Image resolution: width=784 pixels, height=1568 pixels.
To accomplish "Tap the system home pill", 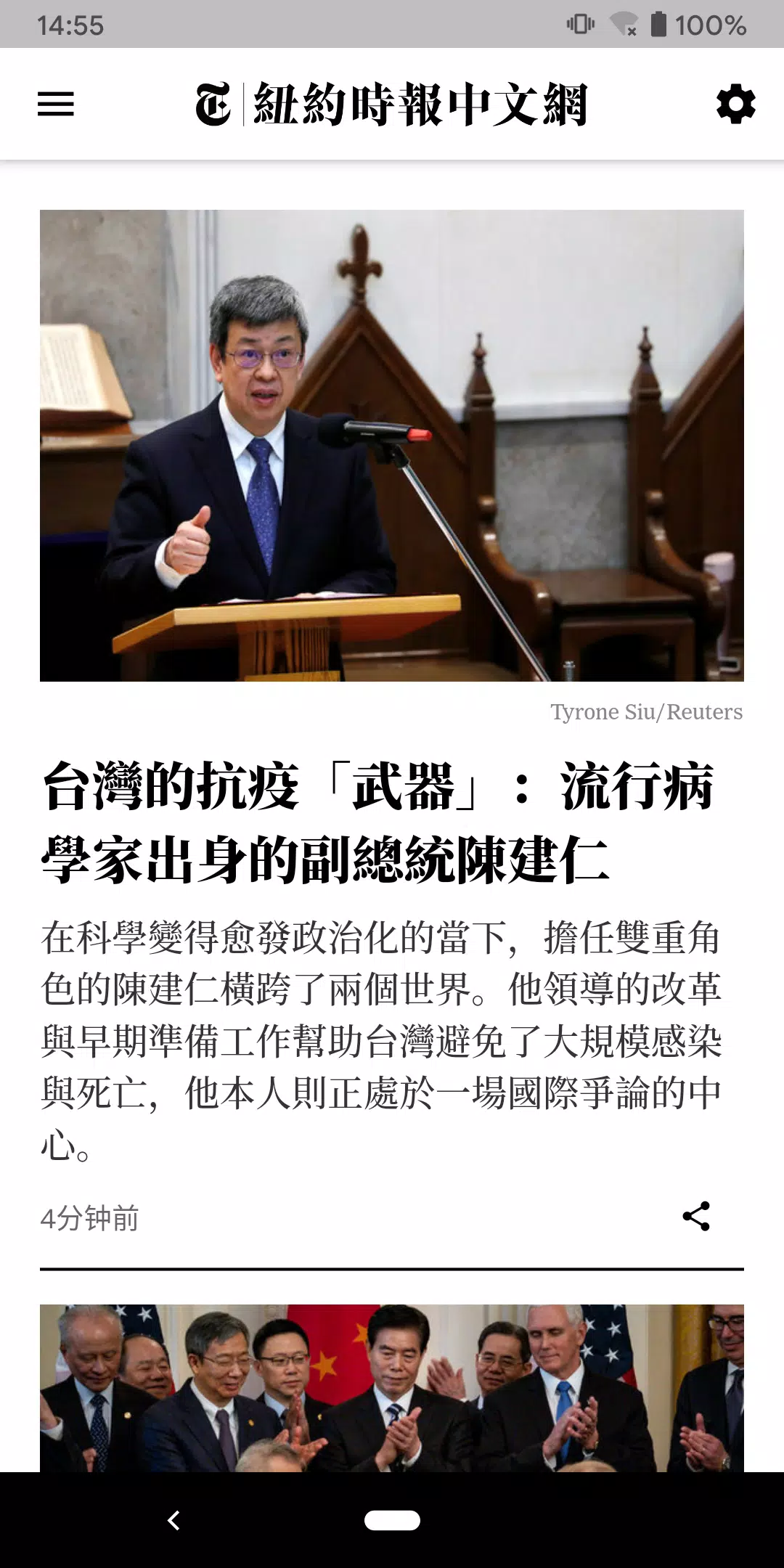I will pos(392,1520).
